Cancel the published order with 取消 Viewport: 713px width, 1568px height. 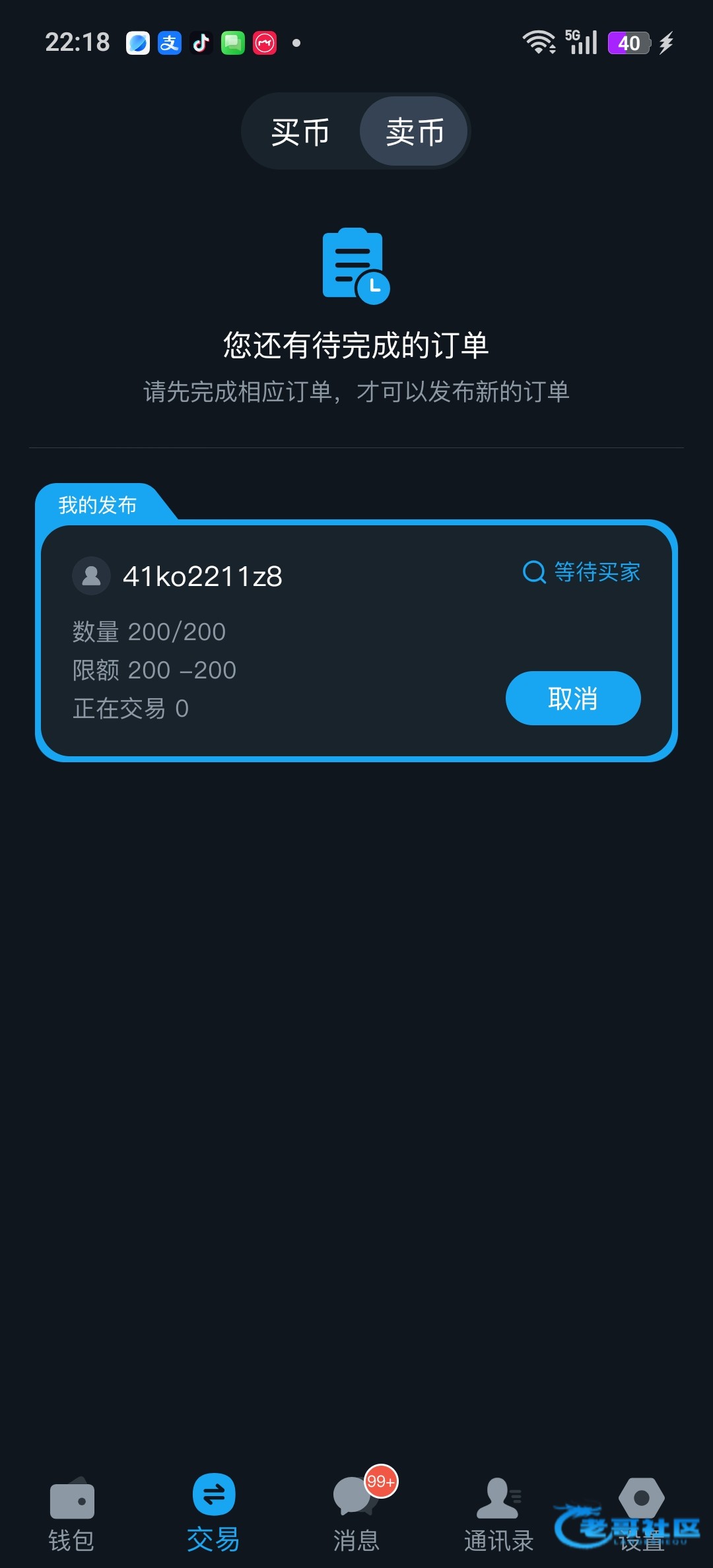coord(573,698)
